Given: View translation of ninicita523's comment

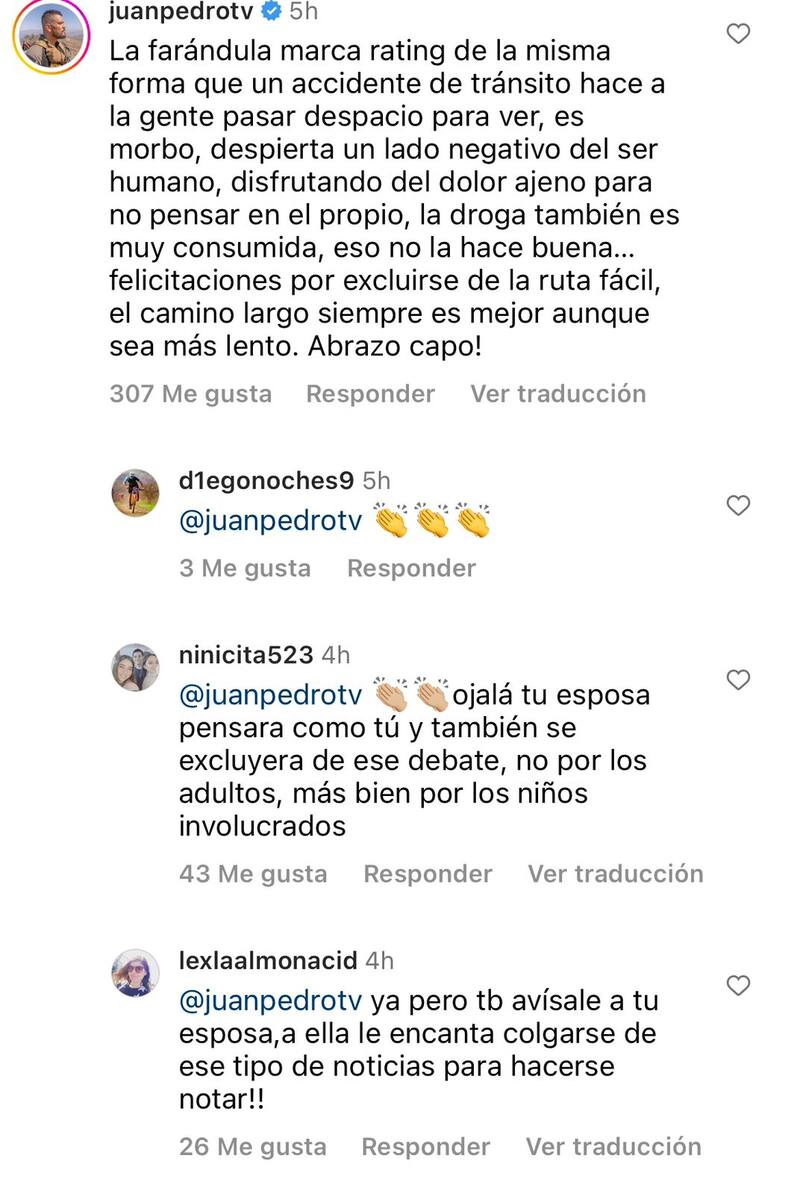Looking at the screenshot, I should pyautogui.click(x=615, y=874).
